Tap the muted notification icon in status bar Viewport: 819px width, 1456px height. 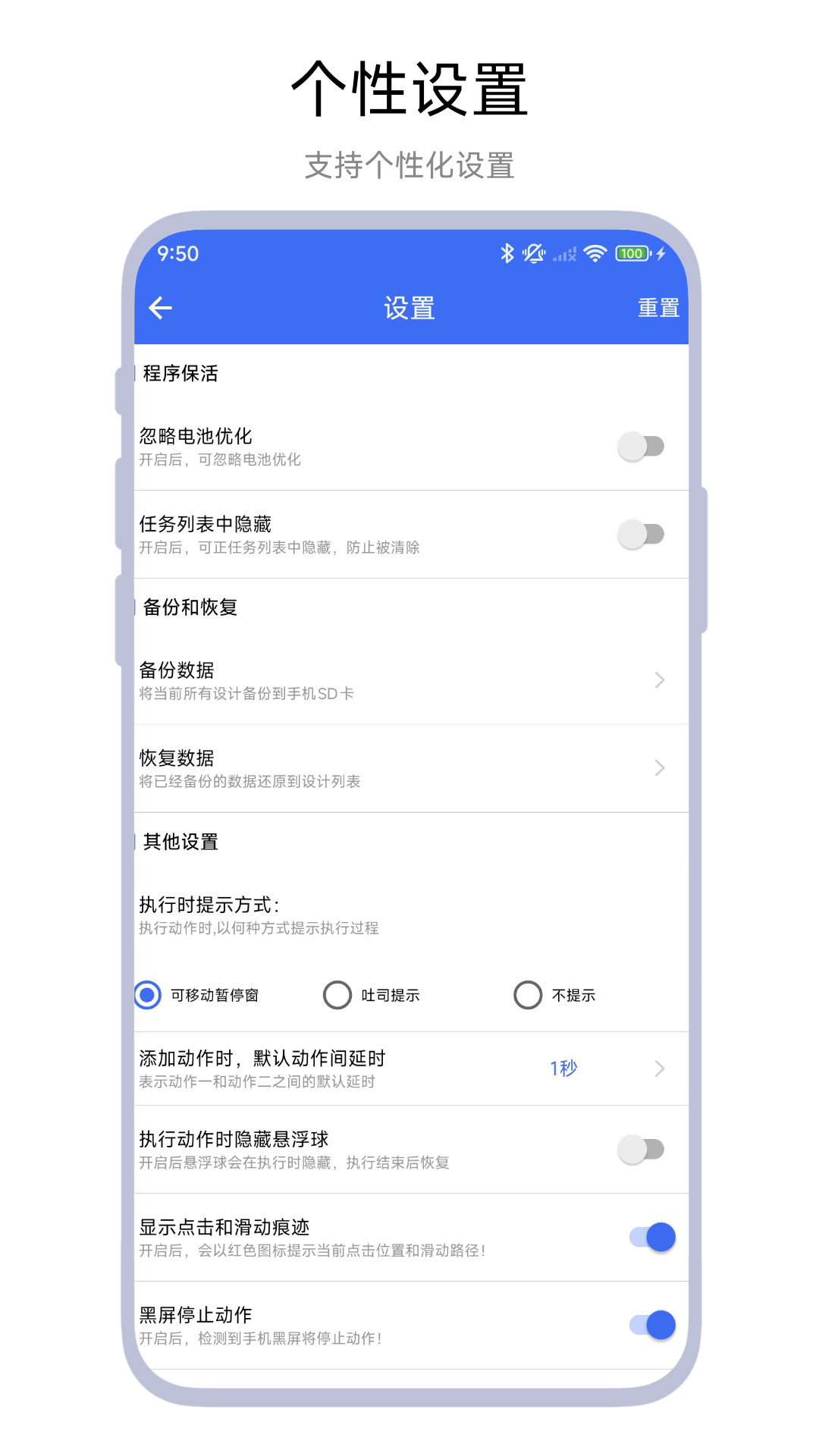pos(534,253)
